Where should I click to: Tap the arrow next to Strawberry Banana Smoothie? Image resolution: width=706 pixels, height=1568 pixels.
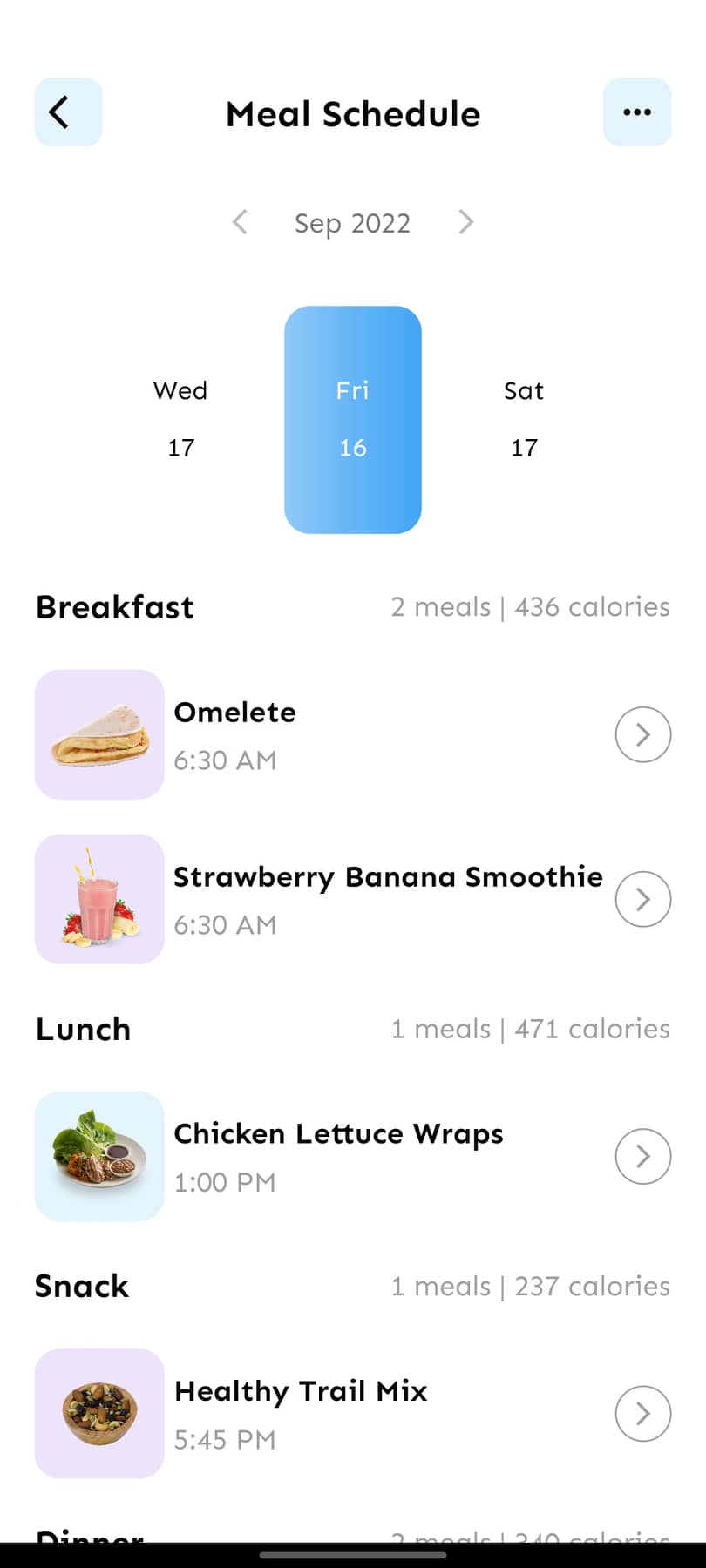(x=643, y=899)
